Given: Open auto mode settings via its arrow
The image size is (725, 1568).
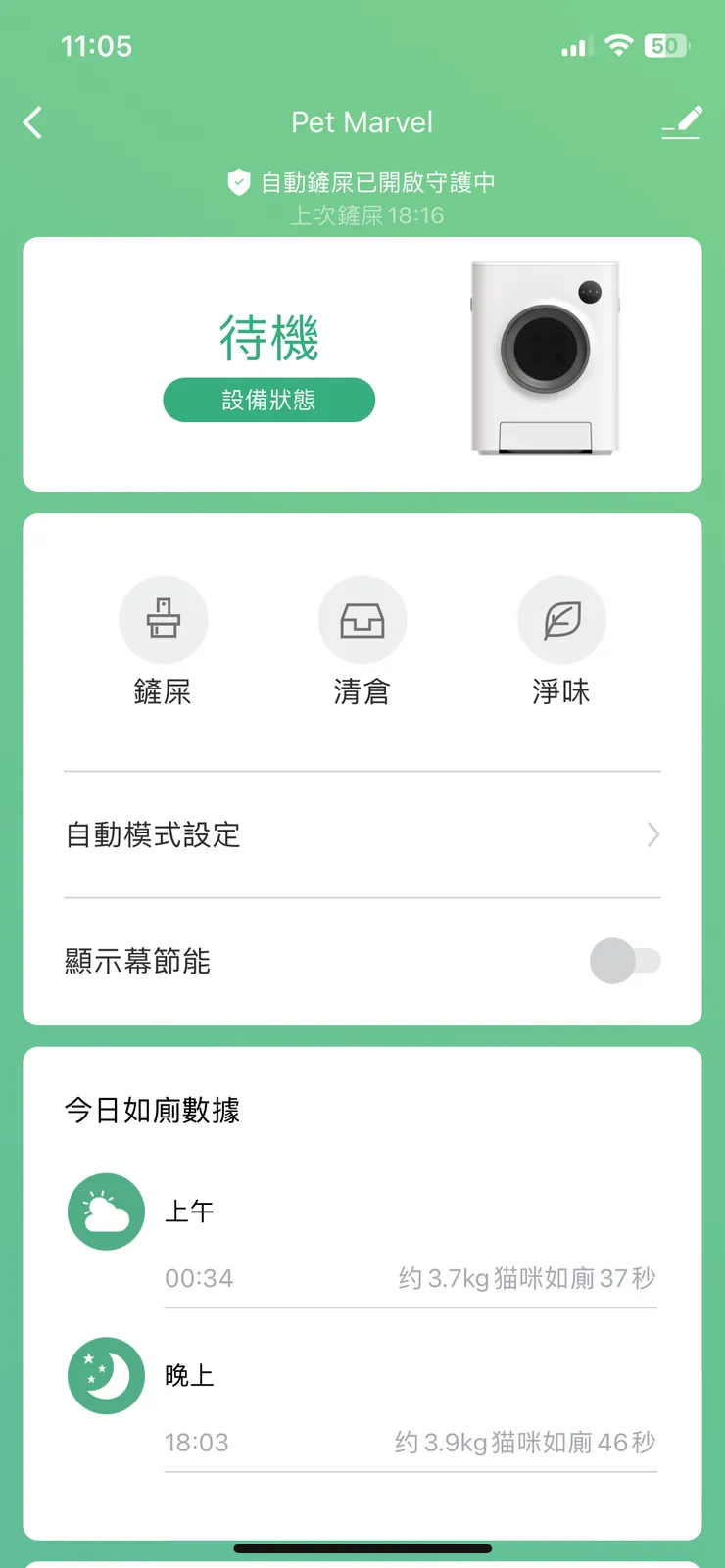Looking at the screenshot, I should 652,835.
